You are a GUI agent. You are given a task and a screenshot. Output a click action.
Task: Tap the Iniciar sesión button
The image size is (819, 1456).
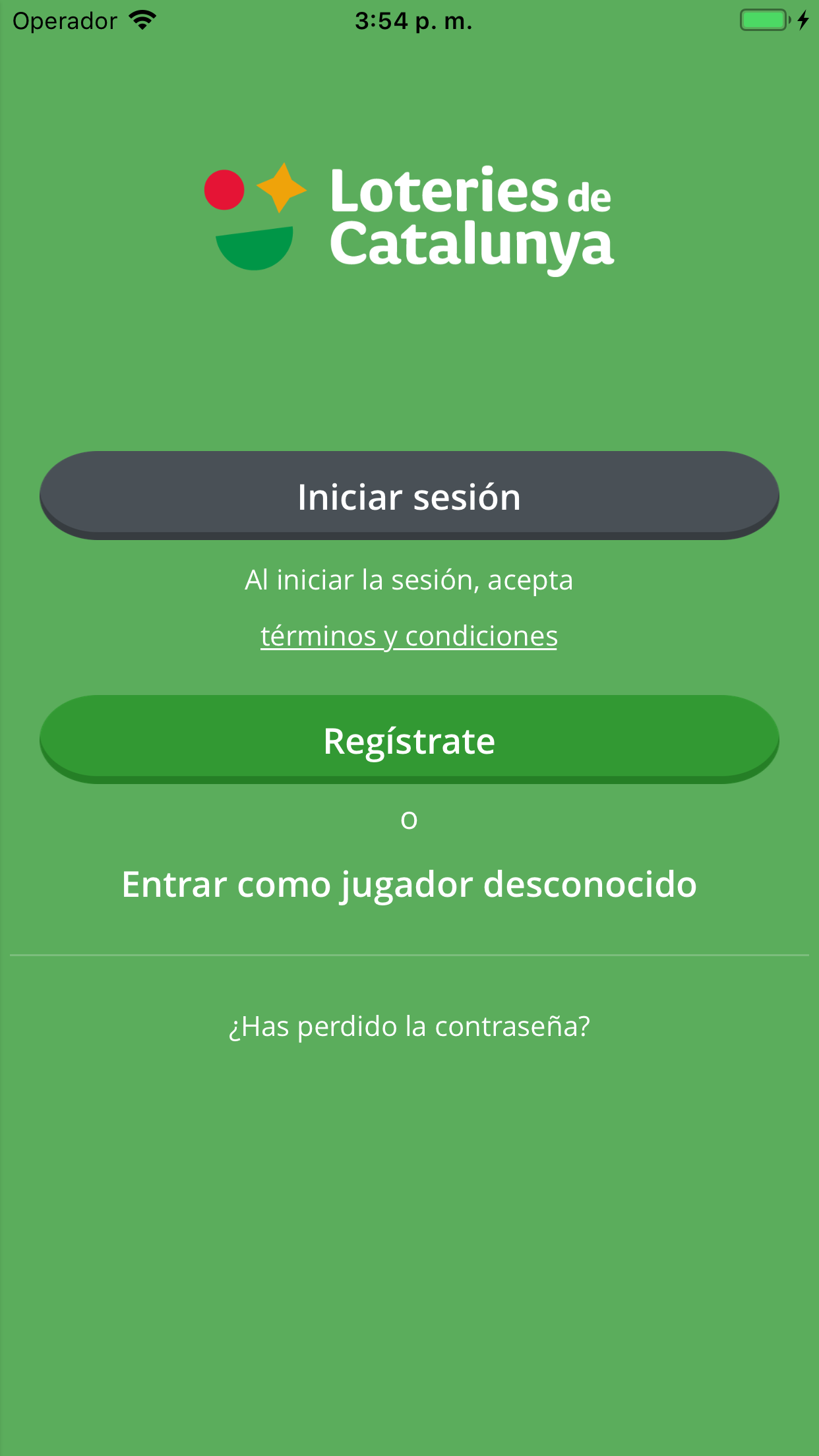click(409, 495)
